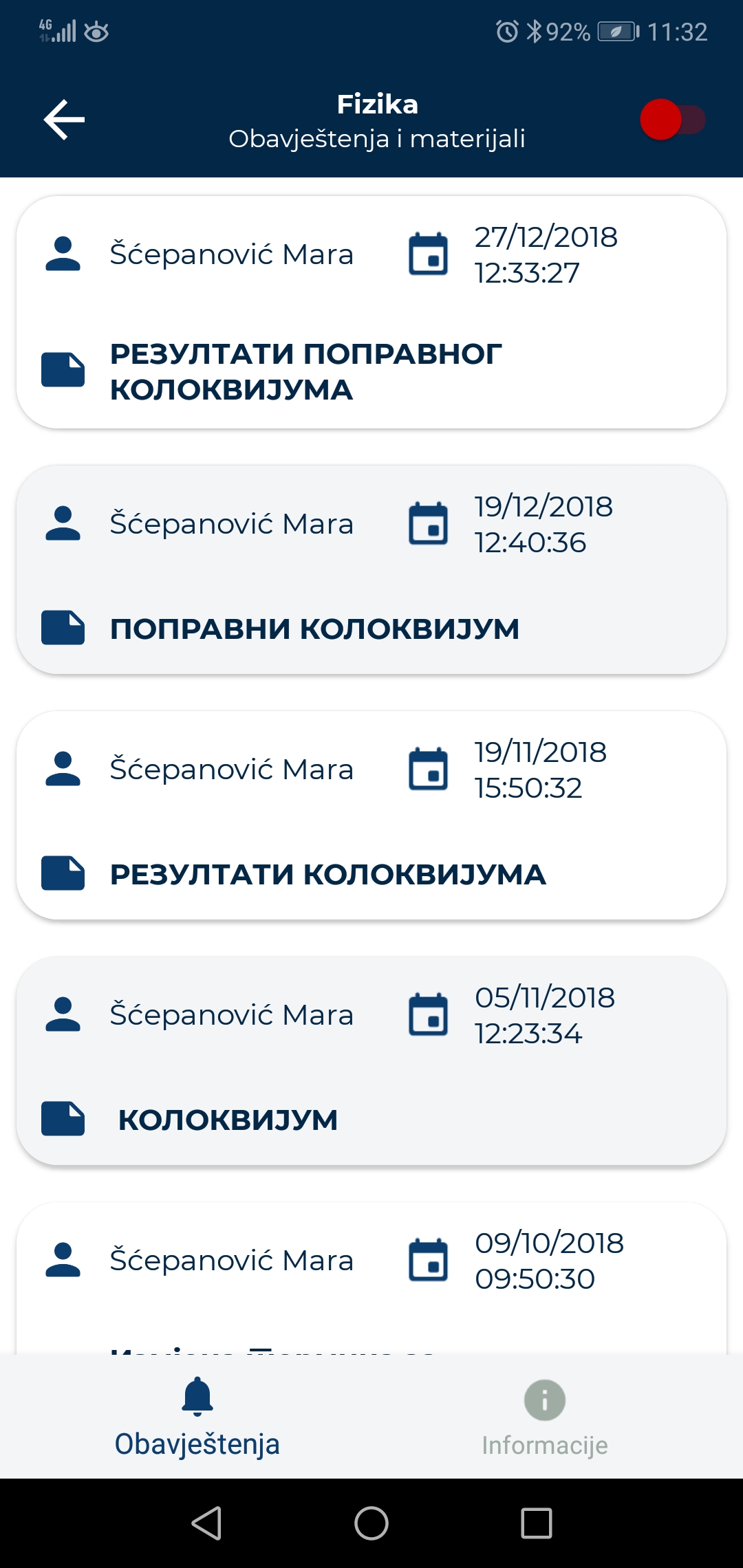Open the КОЛОКВИЈУМ announcement from 05/11/2018
The width and height of the screenshot is (743, 1568).
(x=371, y=1060)
